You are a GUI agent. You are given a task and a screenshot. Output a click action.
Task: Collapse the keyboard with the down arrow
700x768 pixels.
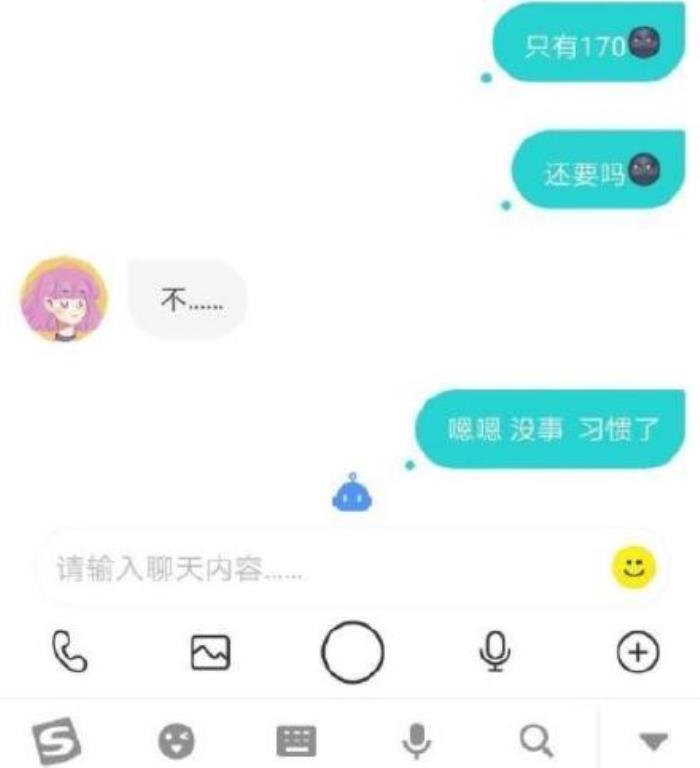click(652, 741)
